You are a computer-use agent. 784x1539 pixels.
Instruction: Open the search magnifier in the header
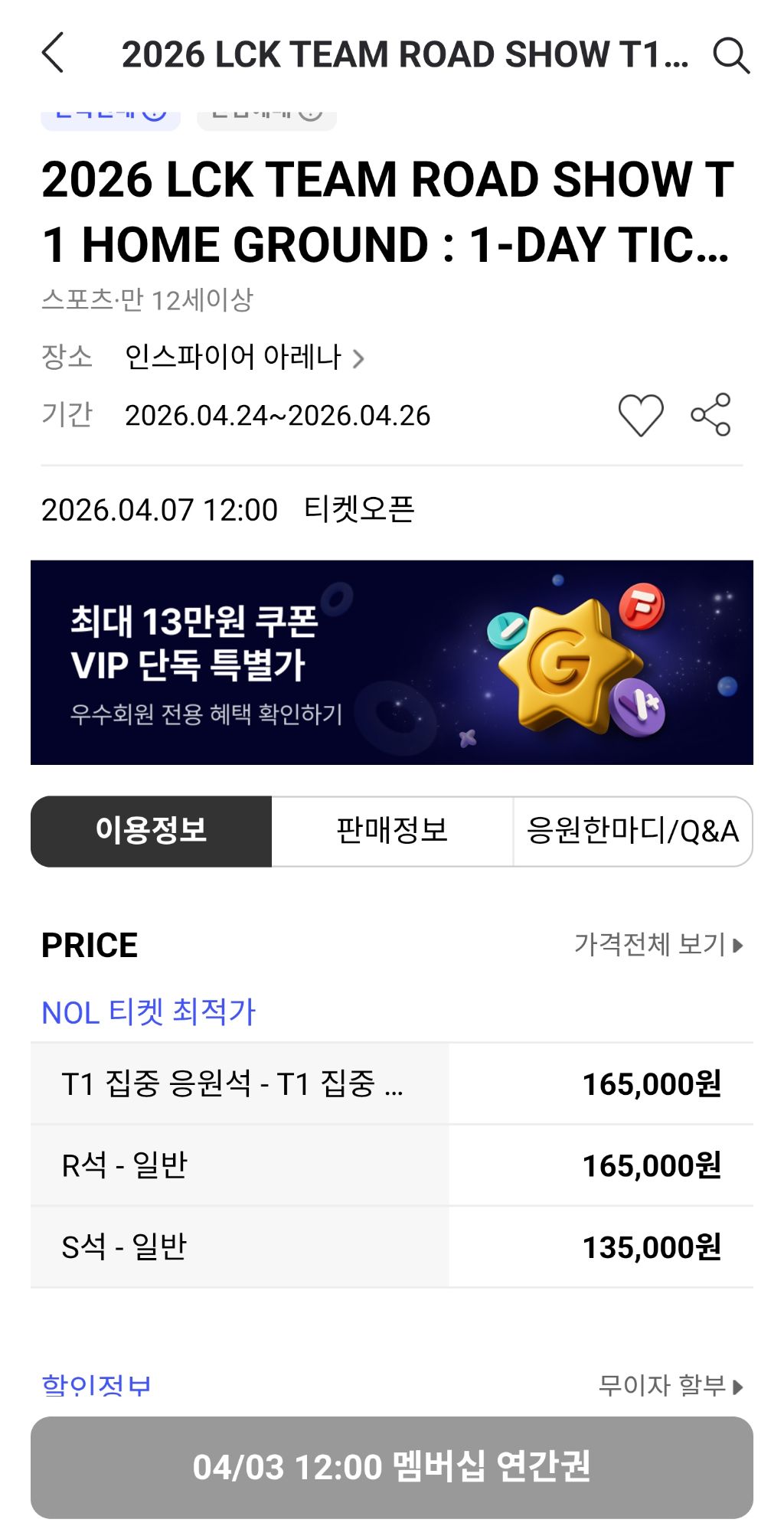(x=731, y=55)
